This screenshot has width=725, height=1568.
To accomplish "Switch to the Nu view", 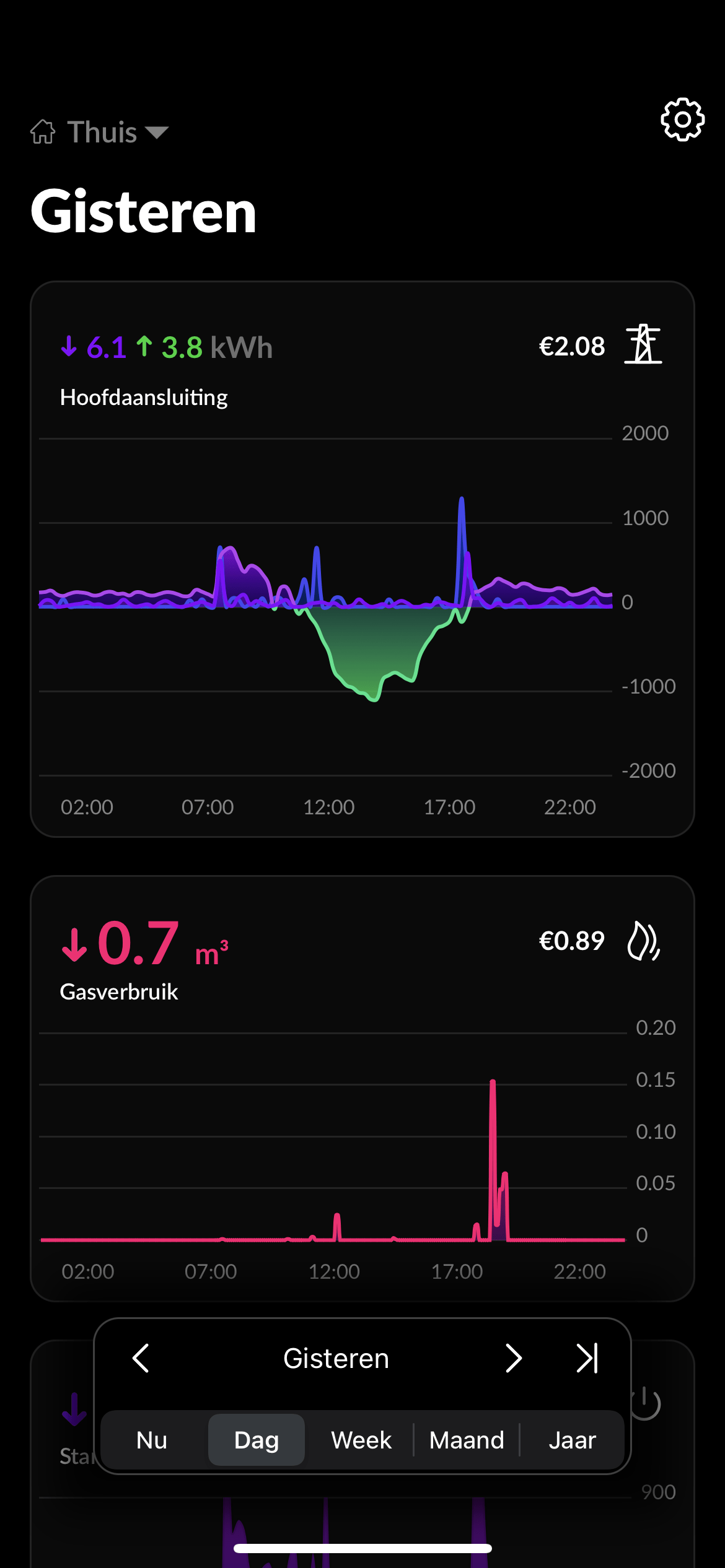I will [x=152, y=1440].
